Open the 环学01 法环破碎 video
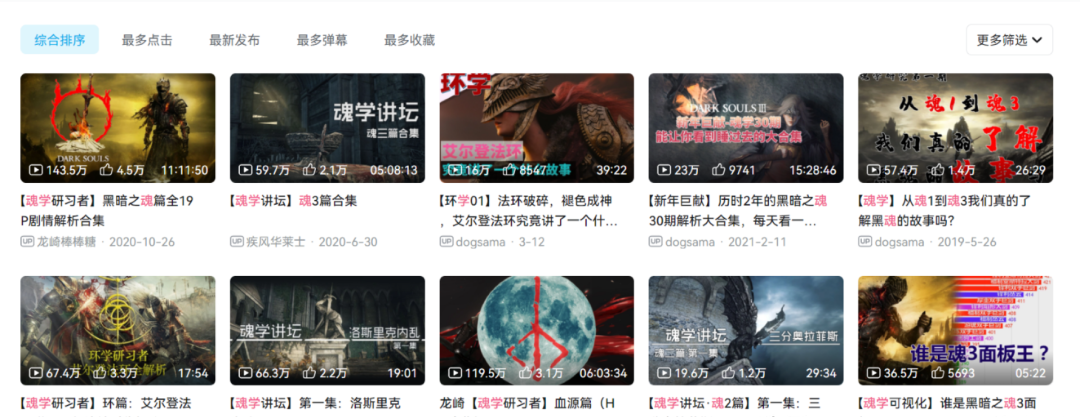 point(536,128)
